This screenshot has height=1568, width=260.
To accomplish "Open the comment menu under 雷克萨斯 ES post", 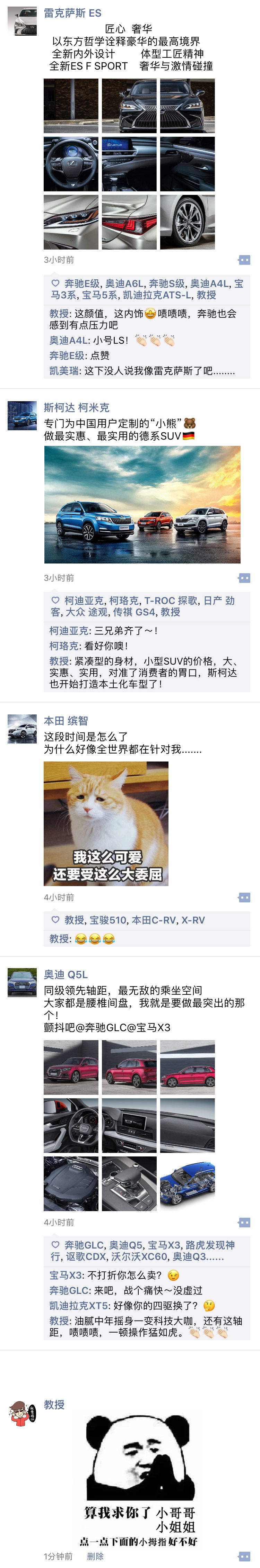I will (x=243, y=260).
